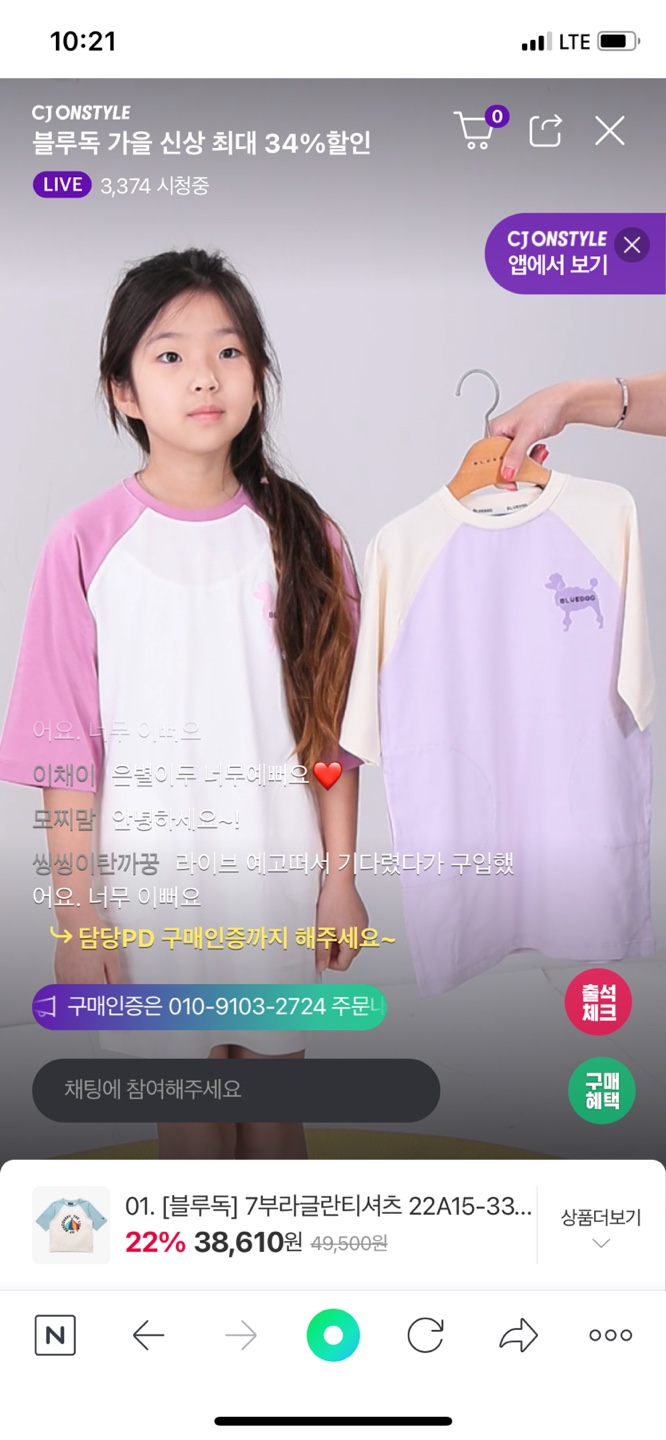666x1440 pixels.
Task: Go to the Naver home button
Action: 55,1335
